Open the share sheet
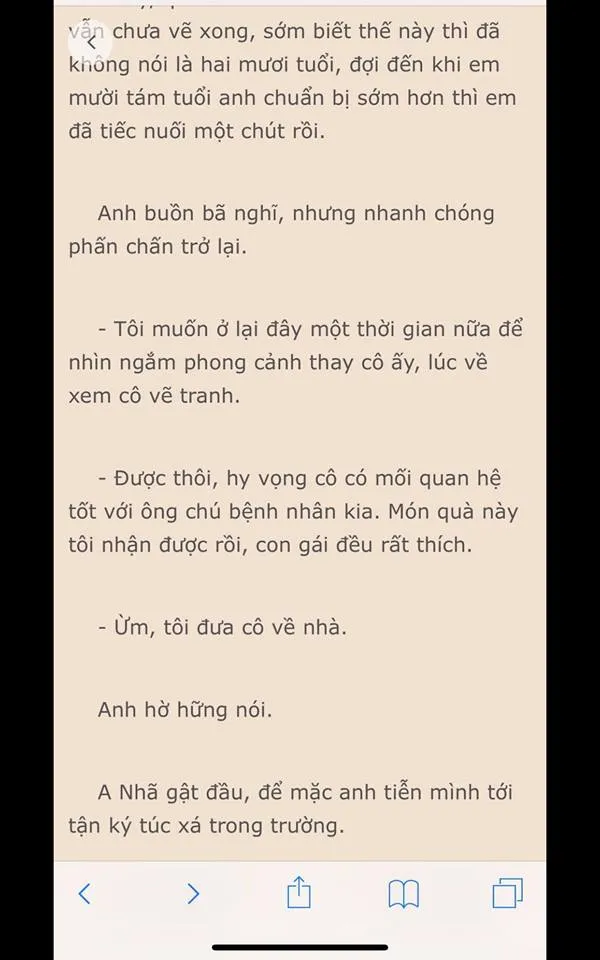This screenshot has width=600, height=960. 299,892
